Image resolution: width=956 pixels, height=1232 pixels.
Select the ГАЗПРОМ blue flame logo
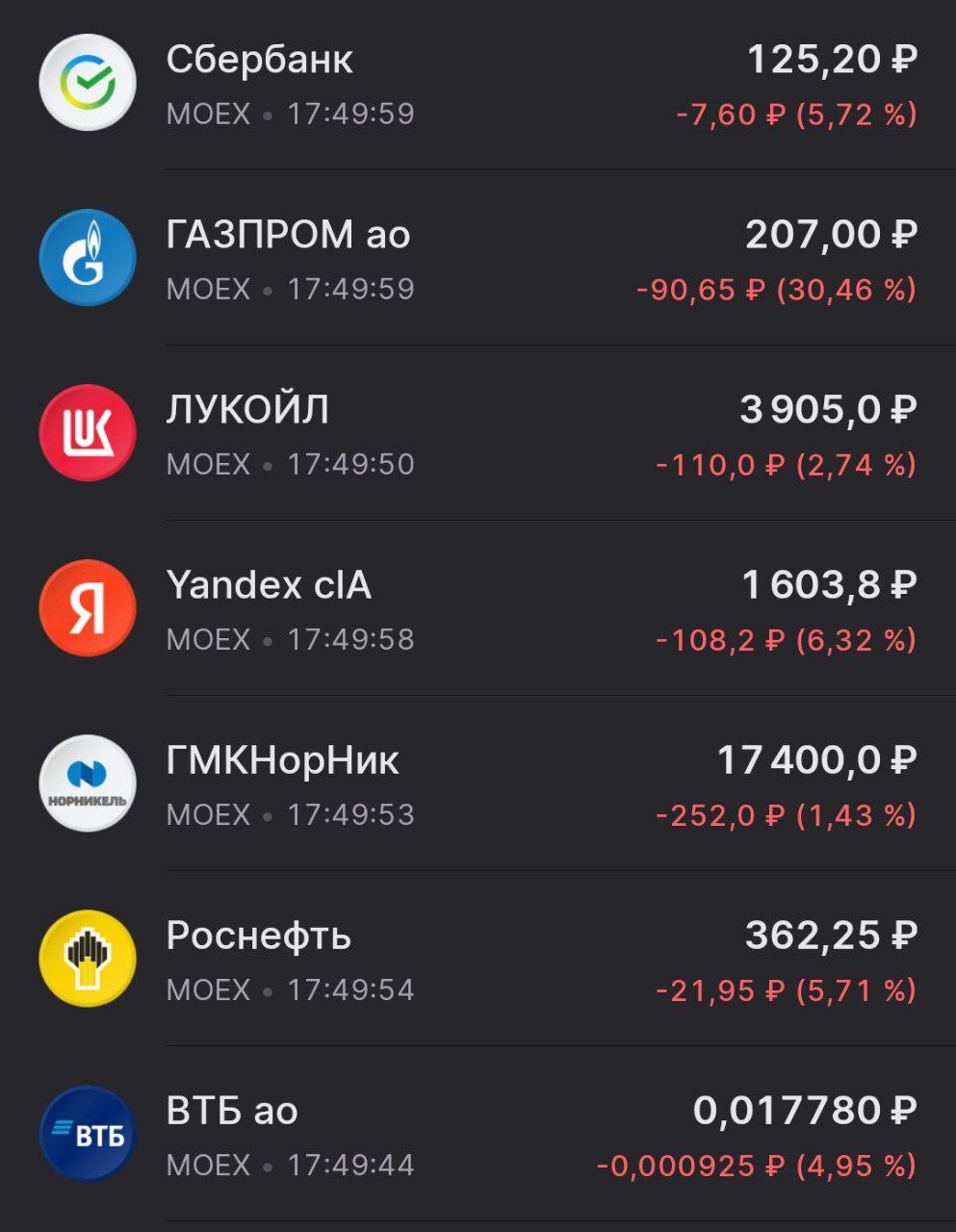(x=88, y=258)
